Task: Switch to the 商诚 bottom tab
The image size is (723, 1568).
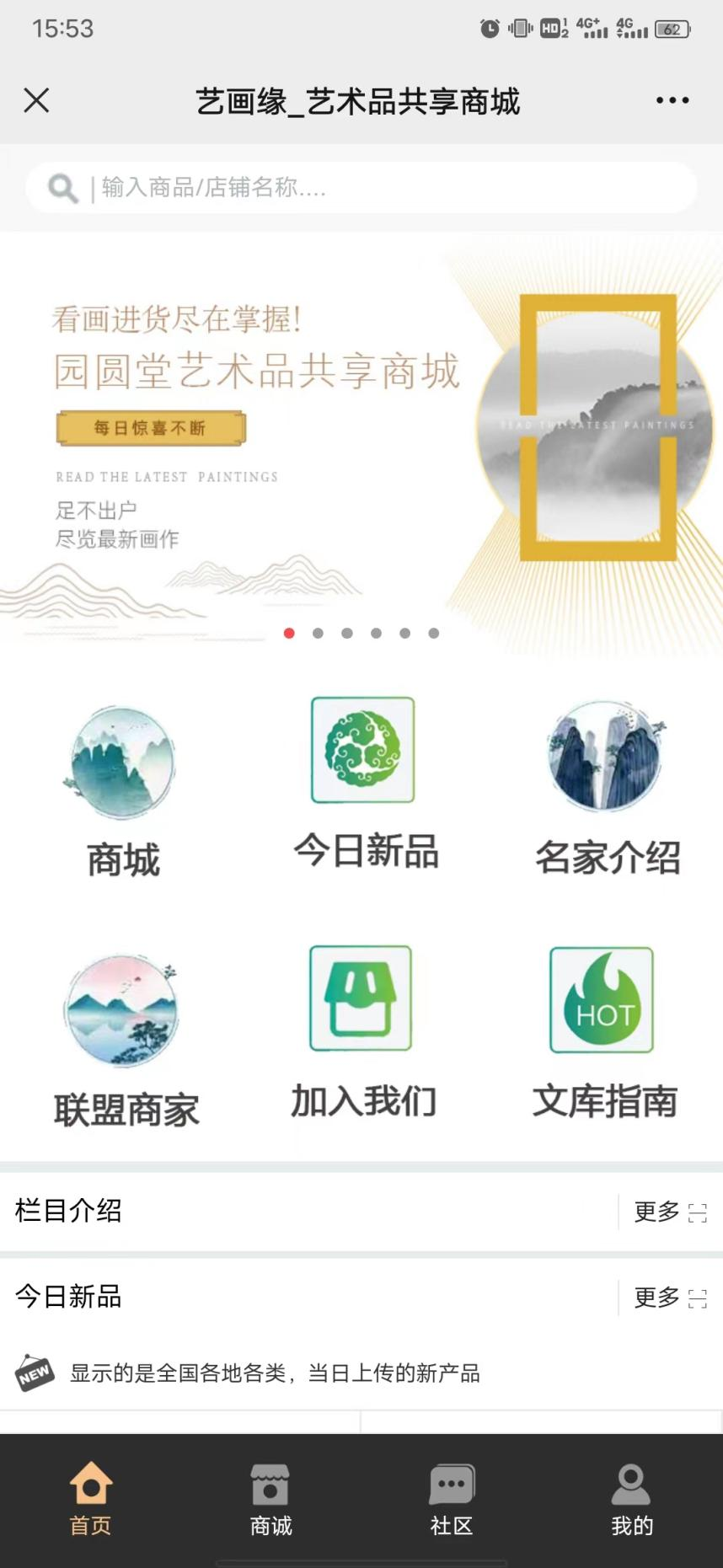Action: 270,1500
